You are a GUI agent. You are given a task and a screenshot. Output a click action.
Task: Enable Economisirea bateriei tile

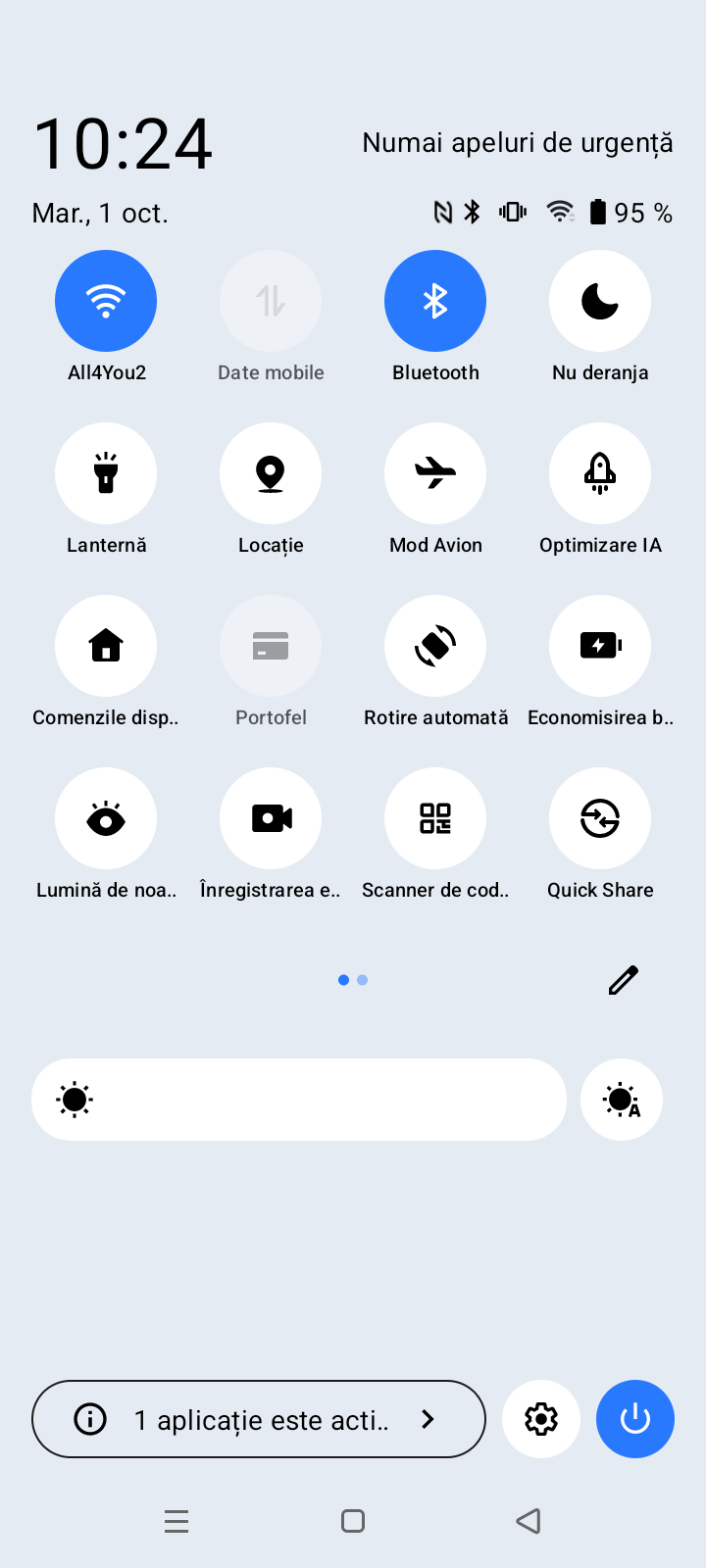coord(600,646)
